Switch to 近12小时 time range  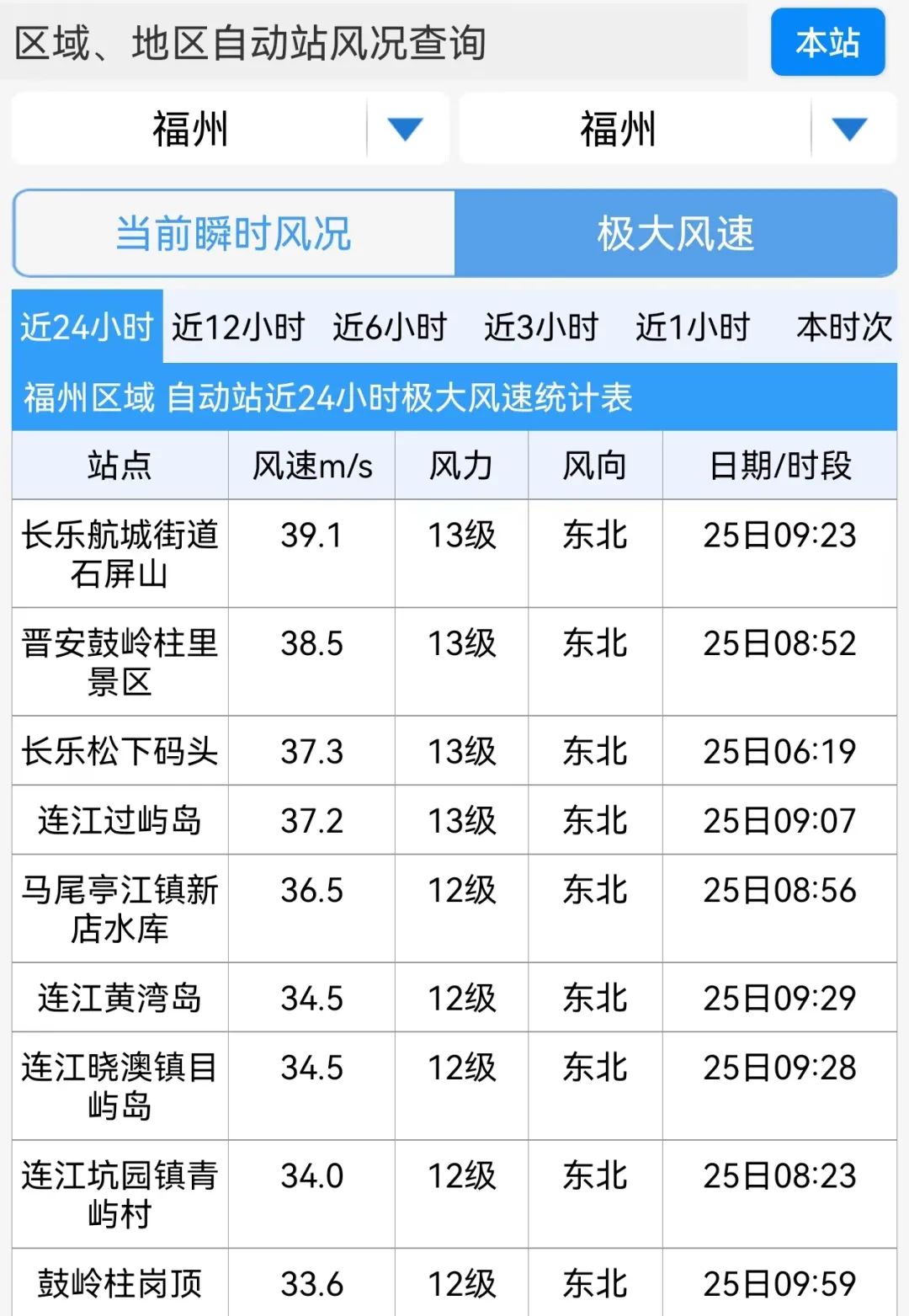[x=238, y=327]
